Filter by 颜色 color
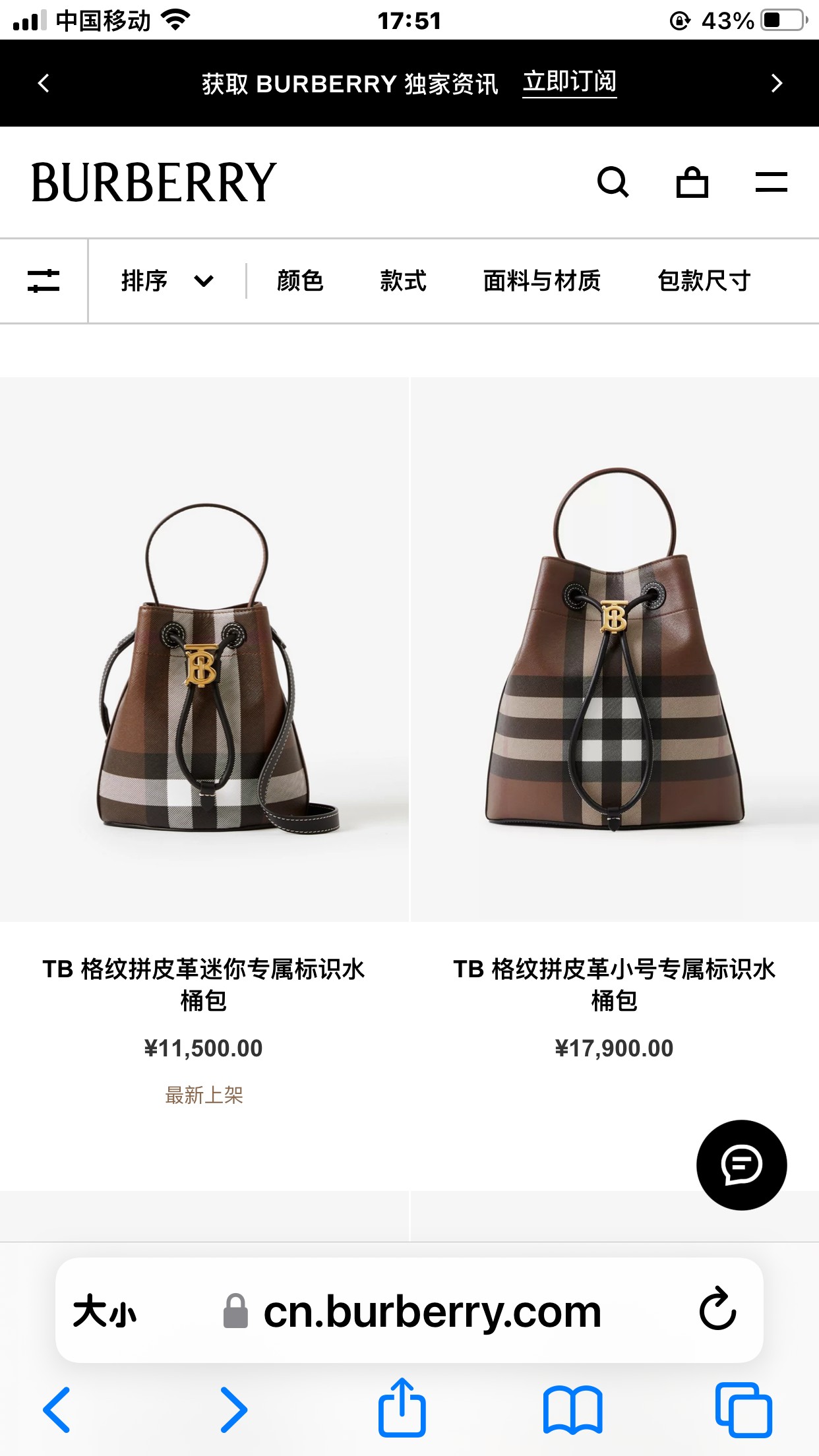 300,281
